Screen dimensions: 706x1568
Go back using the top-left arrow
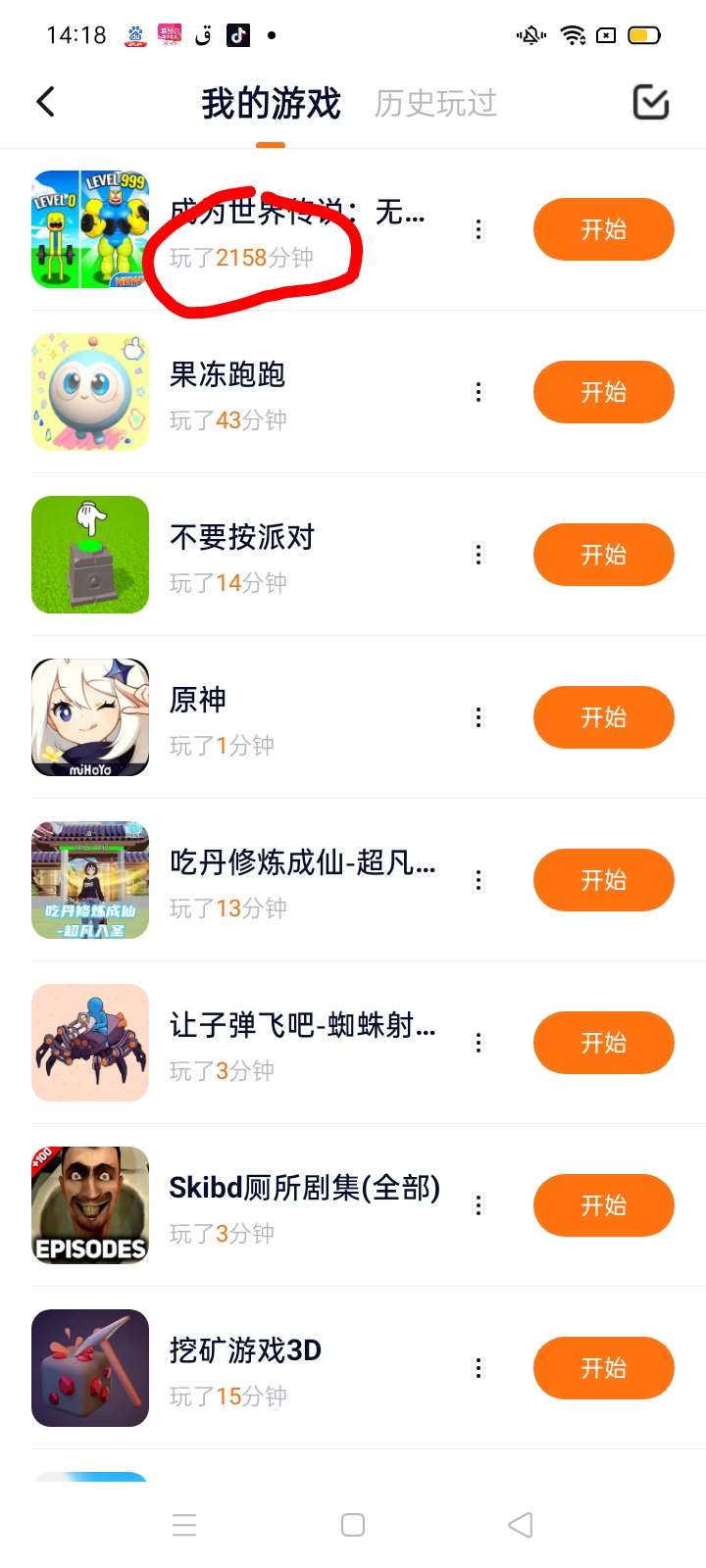coord(46,102)
